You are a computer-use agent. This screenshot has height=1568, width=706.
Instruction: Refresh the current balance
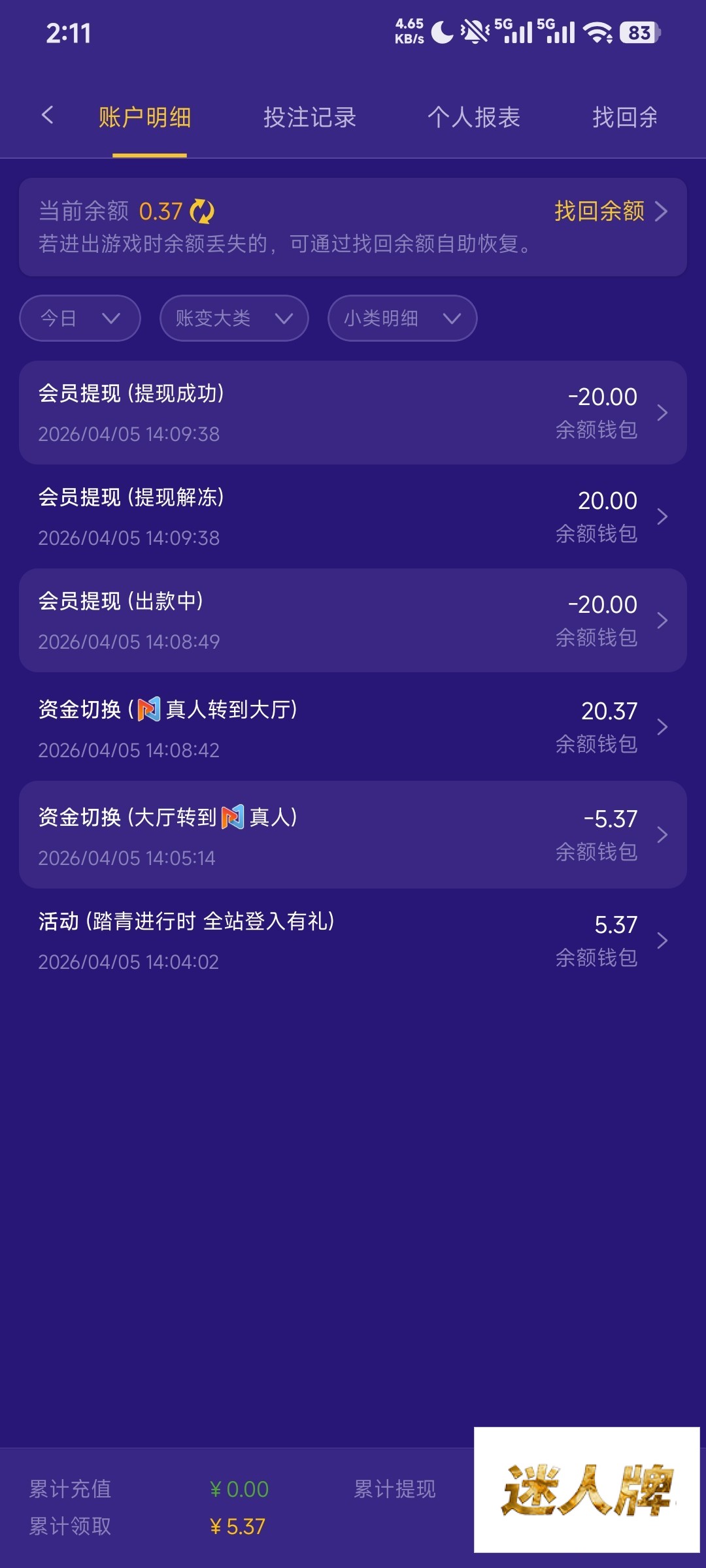202,212
